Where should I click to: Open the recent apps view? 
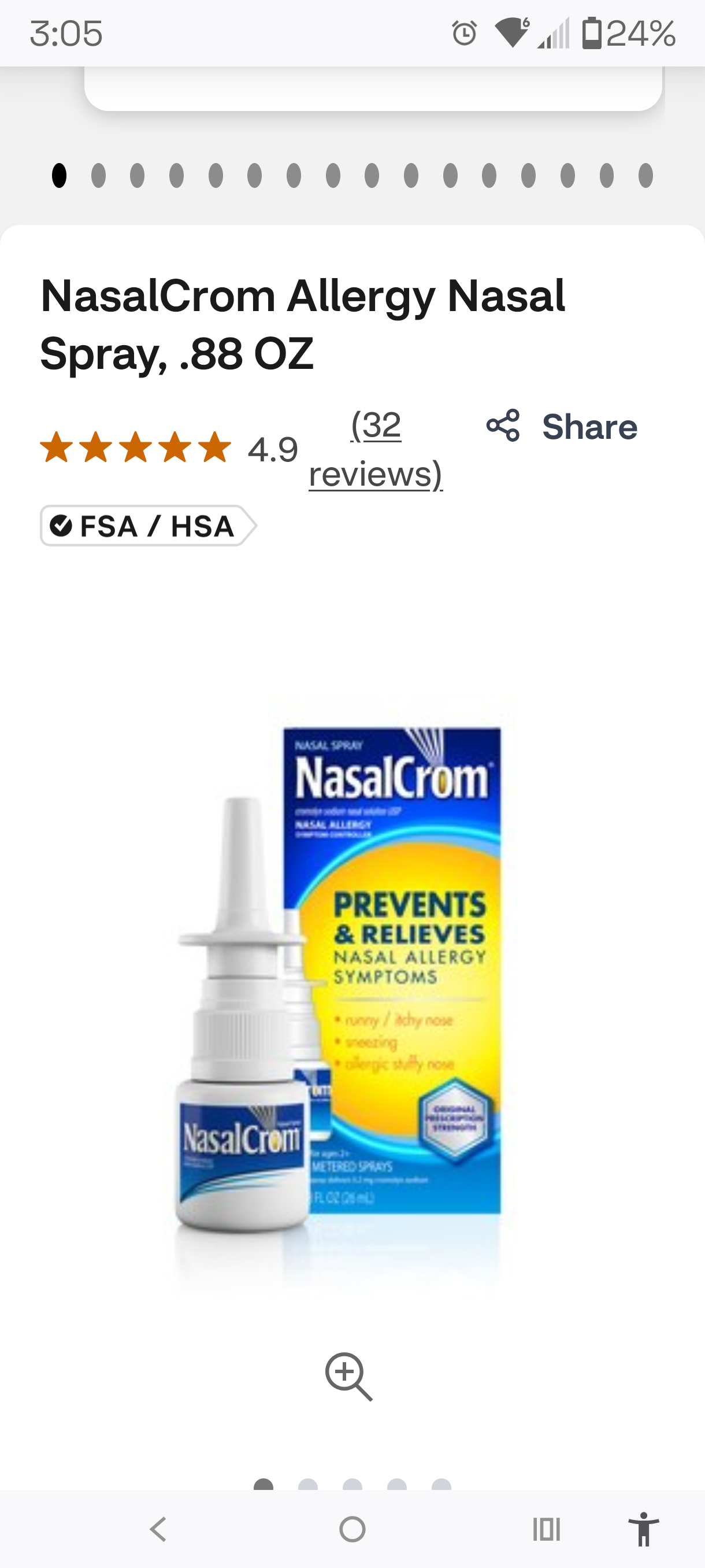click(x=546, y=1529)
